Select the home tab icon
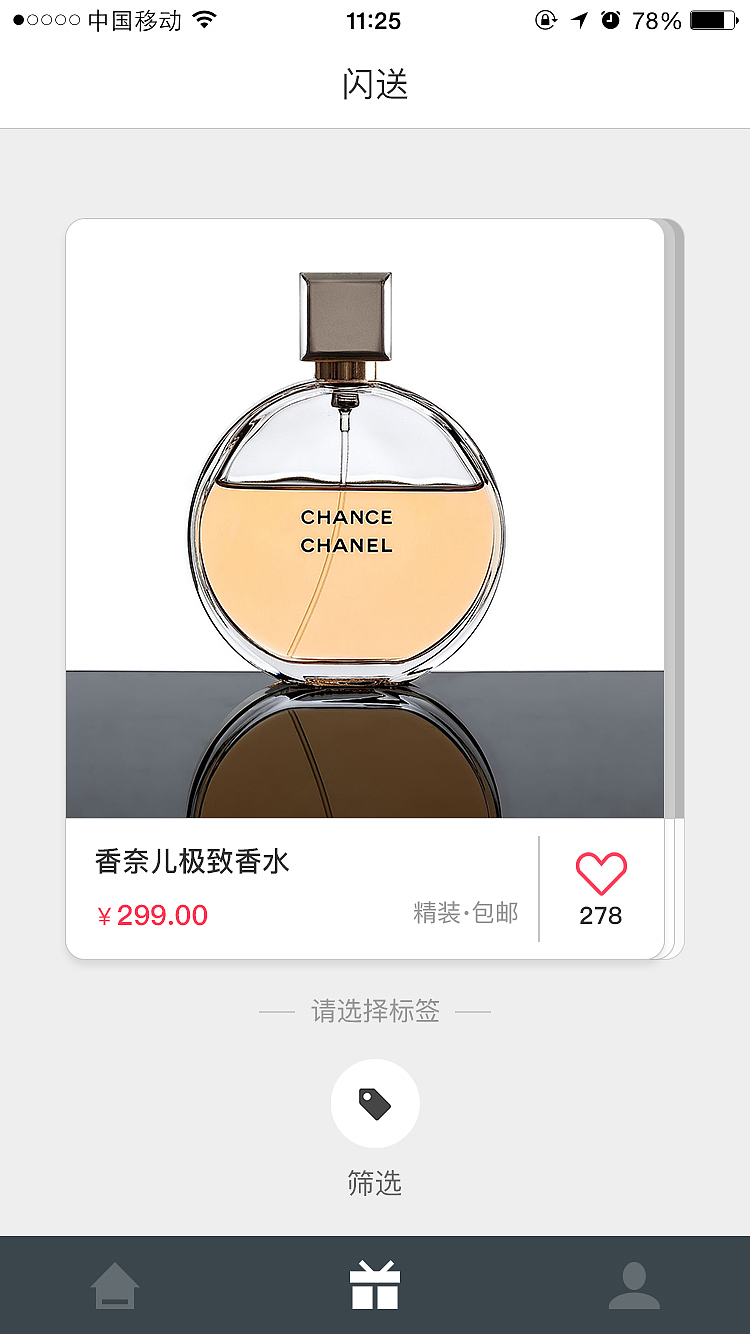Viewport: 750px width, 1334px height. (x=115, y=1283)
